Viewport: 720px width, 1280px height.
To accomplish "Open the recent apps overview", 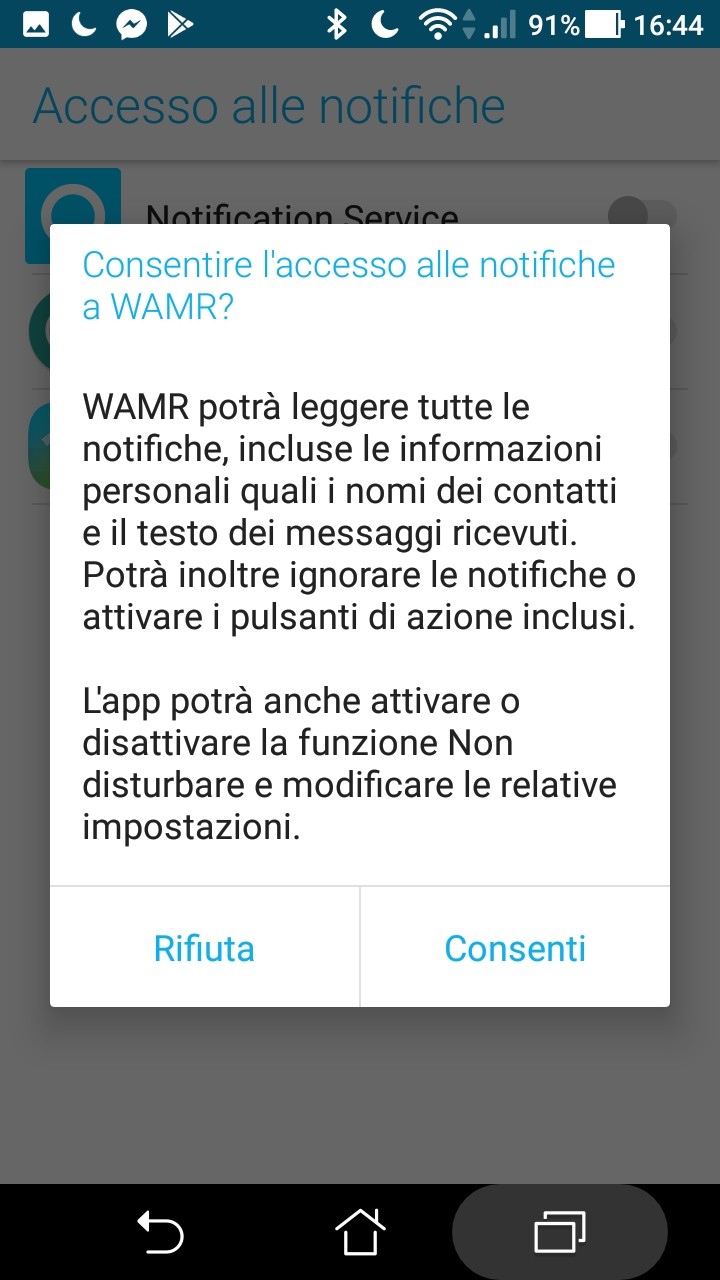I will 560,1232.
